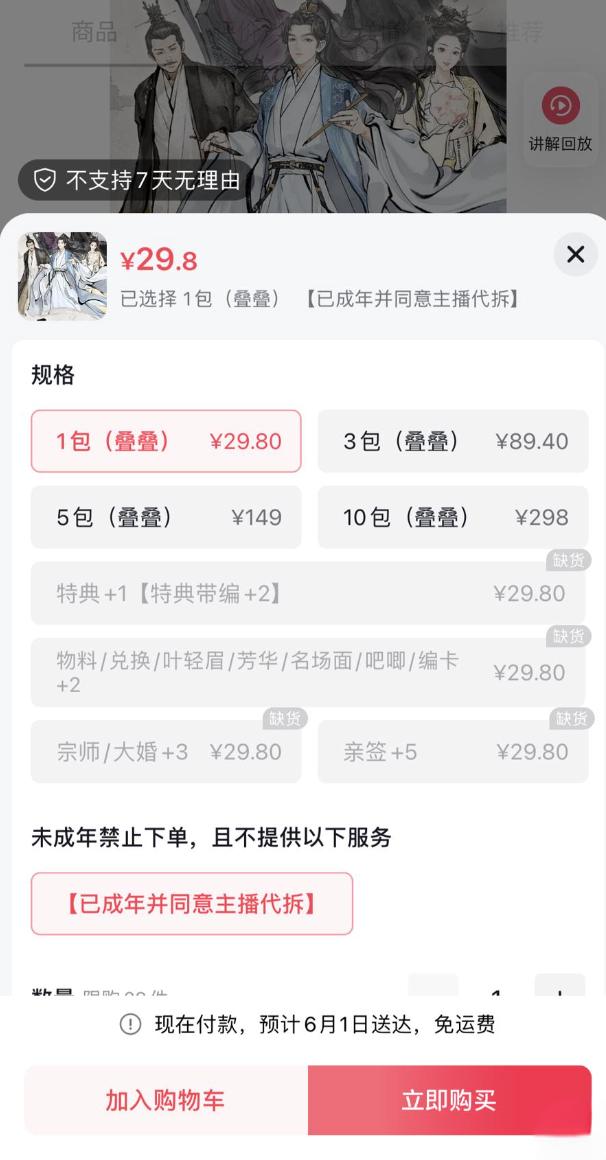Select the 1包（叠叠） option
The image size is (606, 1160).
coord(166,442)
